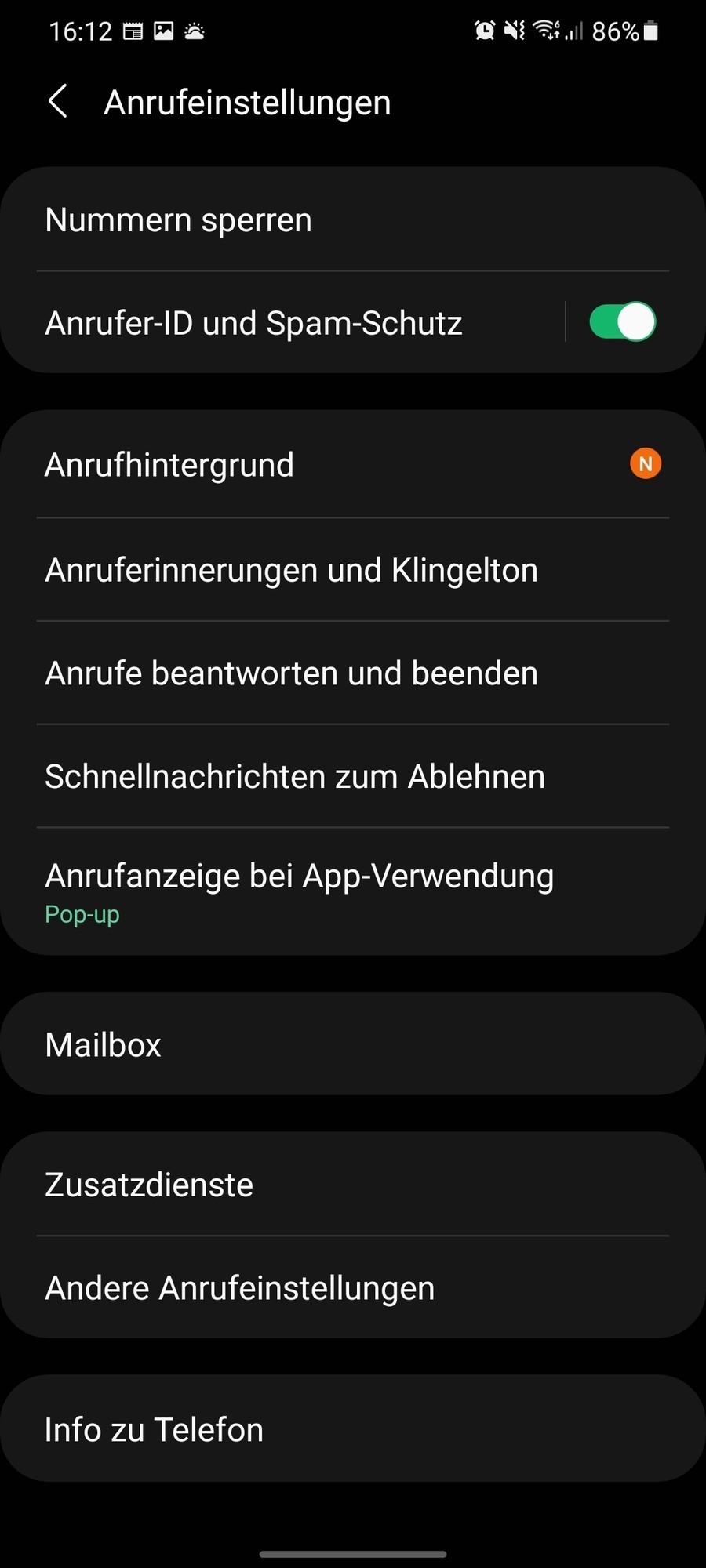This screenshot has width=706, height=1568.
Task: Go back from Anrufeinstellungen
Action: [x=58, y=102]
